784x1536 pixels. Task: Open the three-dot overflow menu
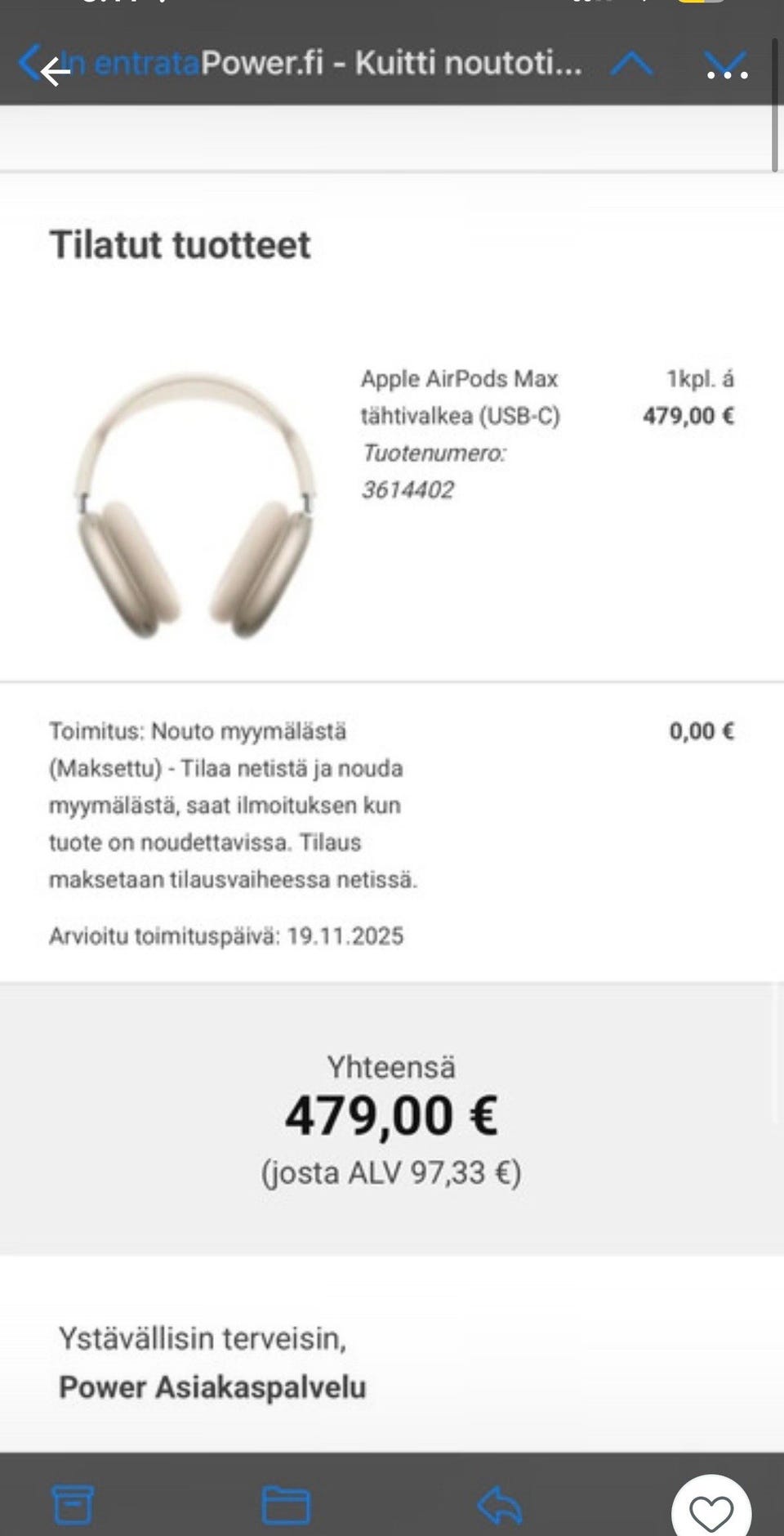727,75
